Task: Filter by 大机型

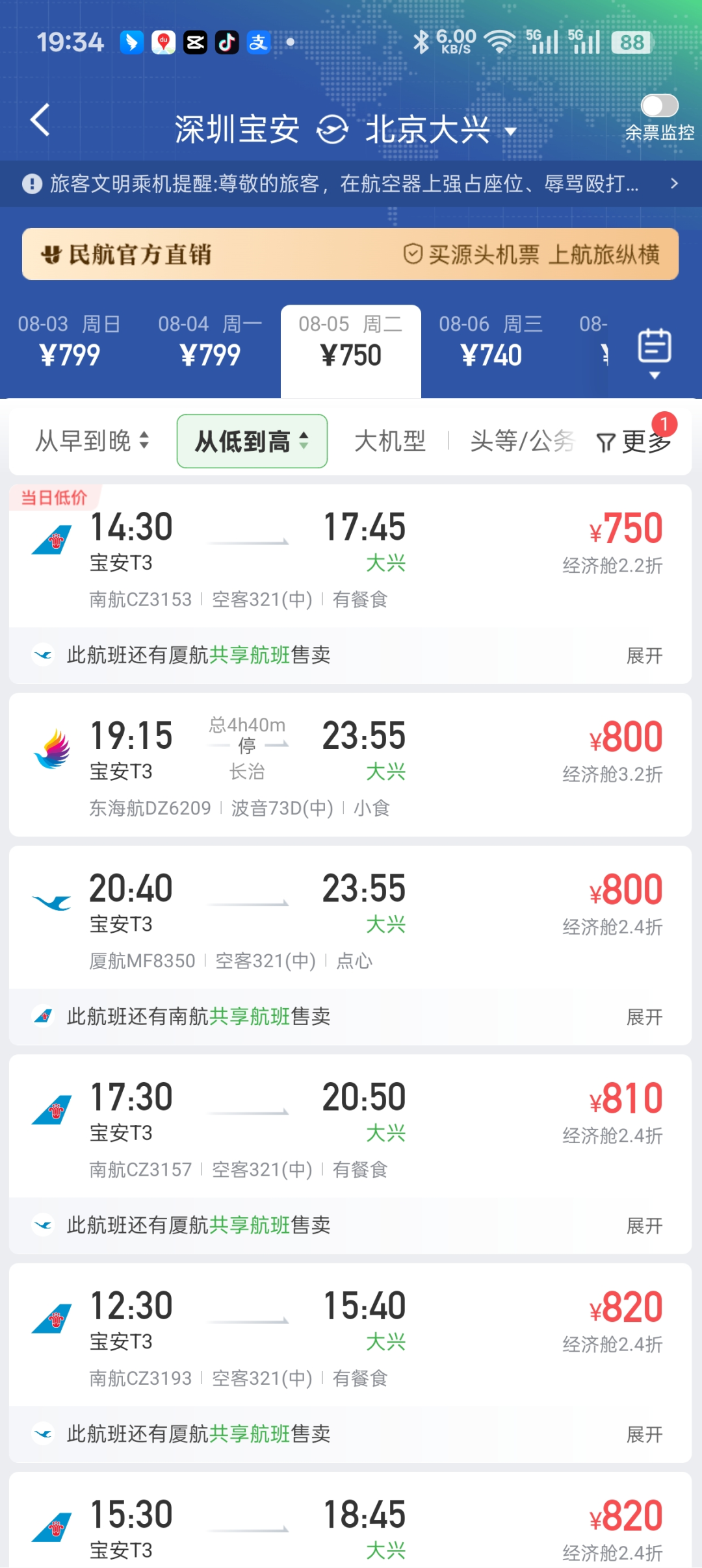Action: click(x=390, y=441)
